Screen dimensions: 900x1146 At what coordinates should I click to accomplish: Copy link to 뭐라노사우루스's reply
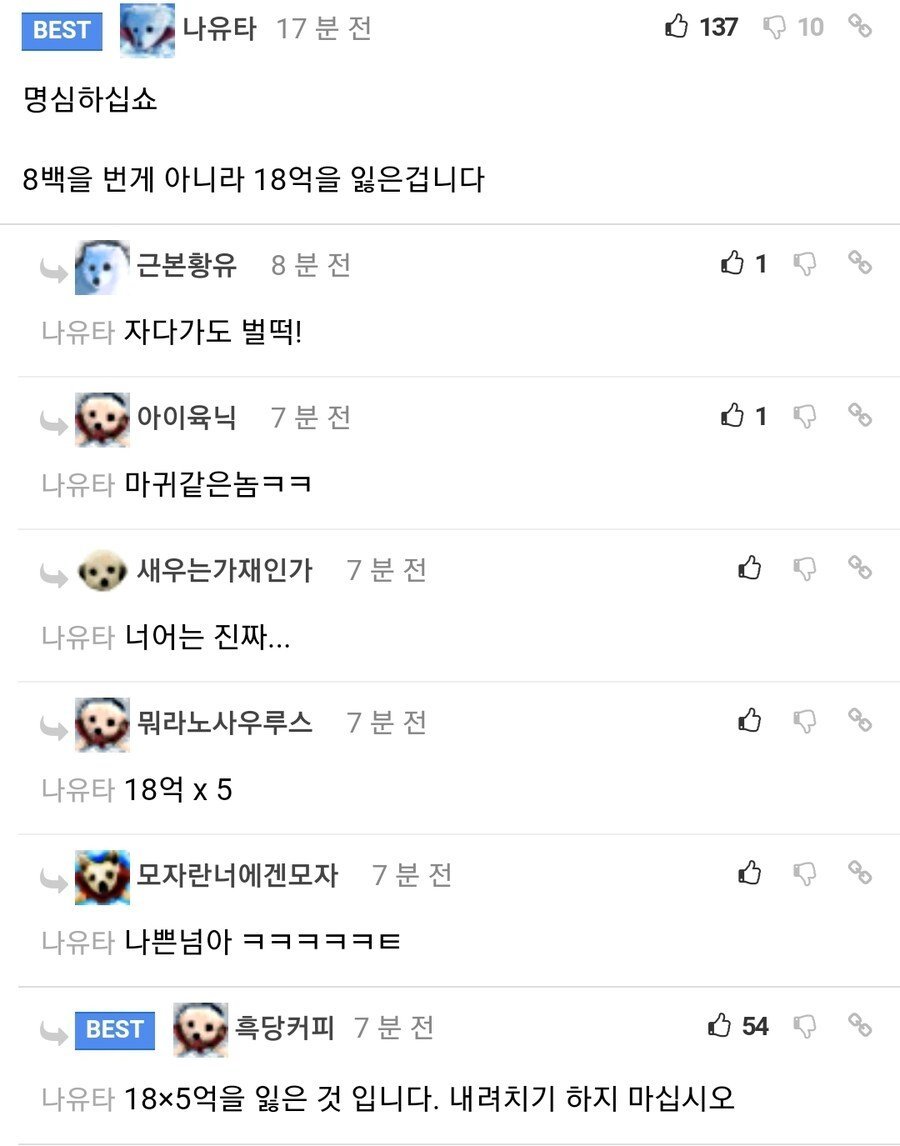coord(860,719)
